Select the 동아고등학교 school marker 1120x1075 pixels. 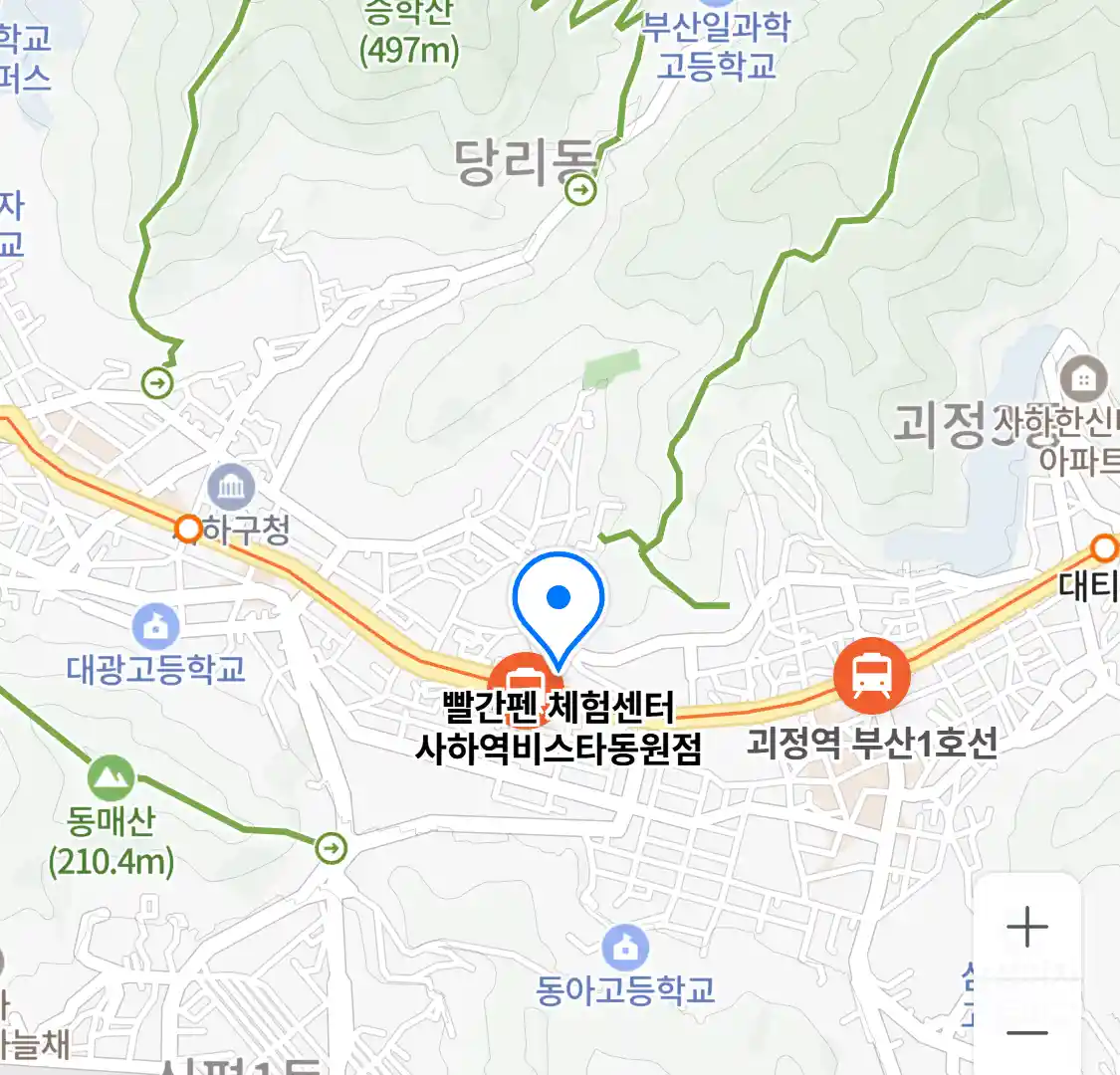point(625,950)
